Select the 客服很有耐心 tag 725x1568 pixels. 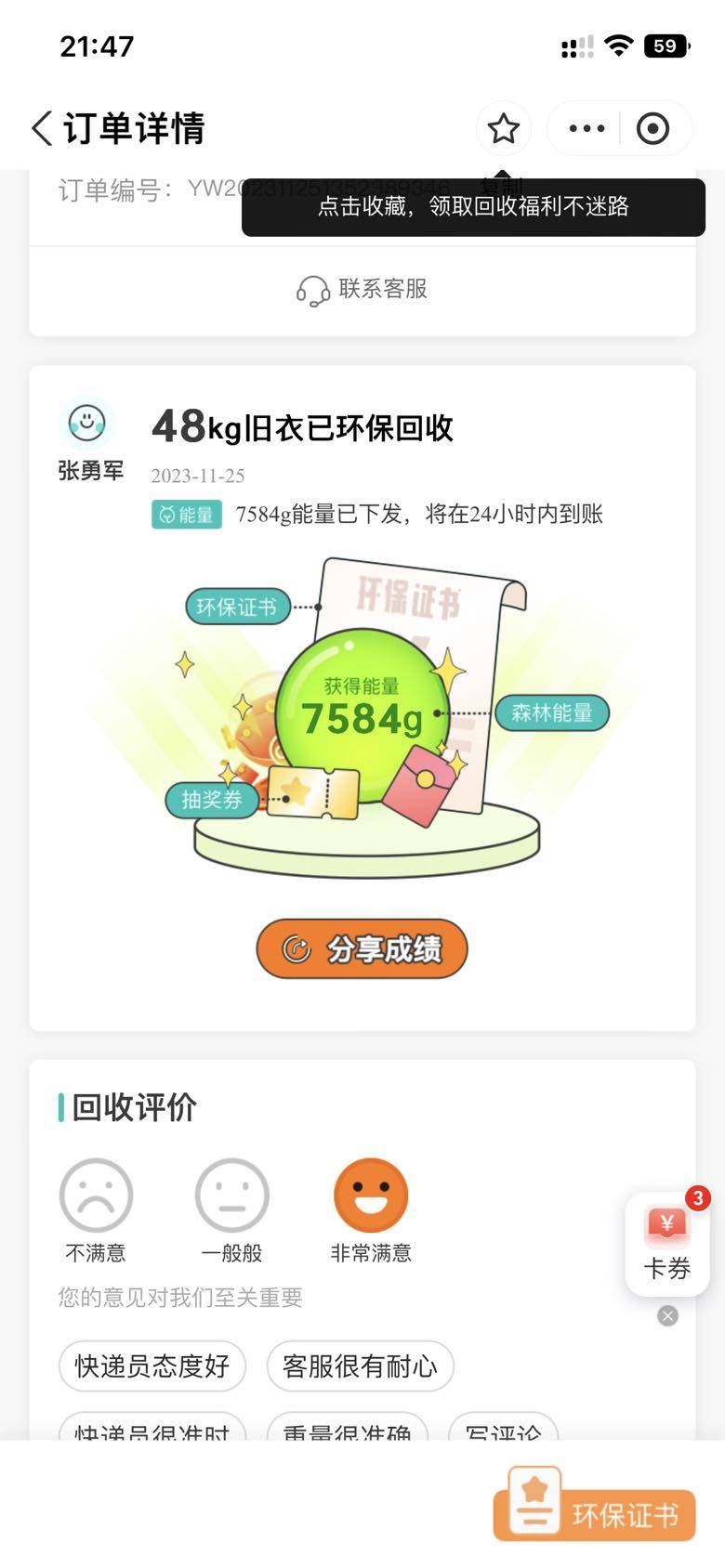pyautogui.click(x=360, y=1365)
